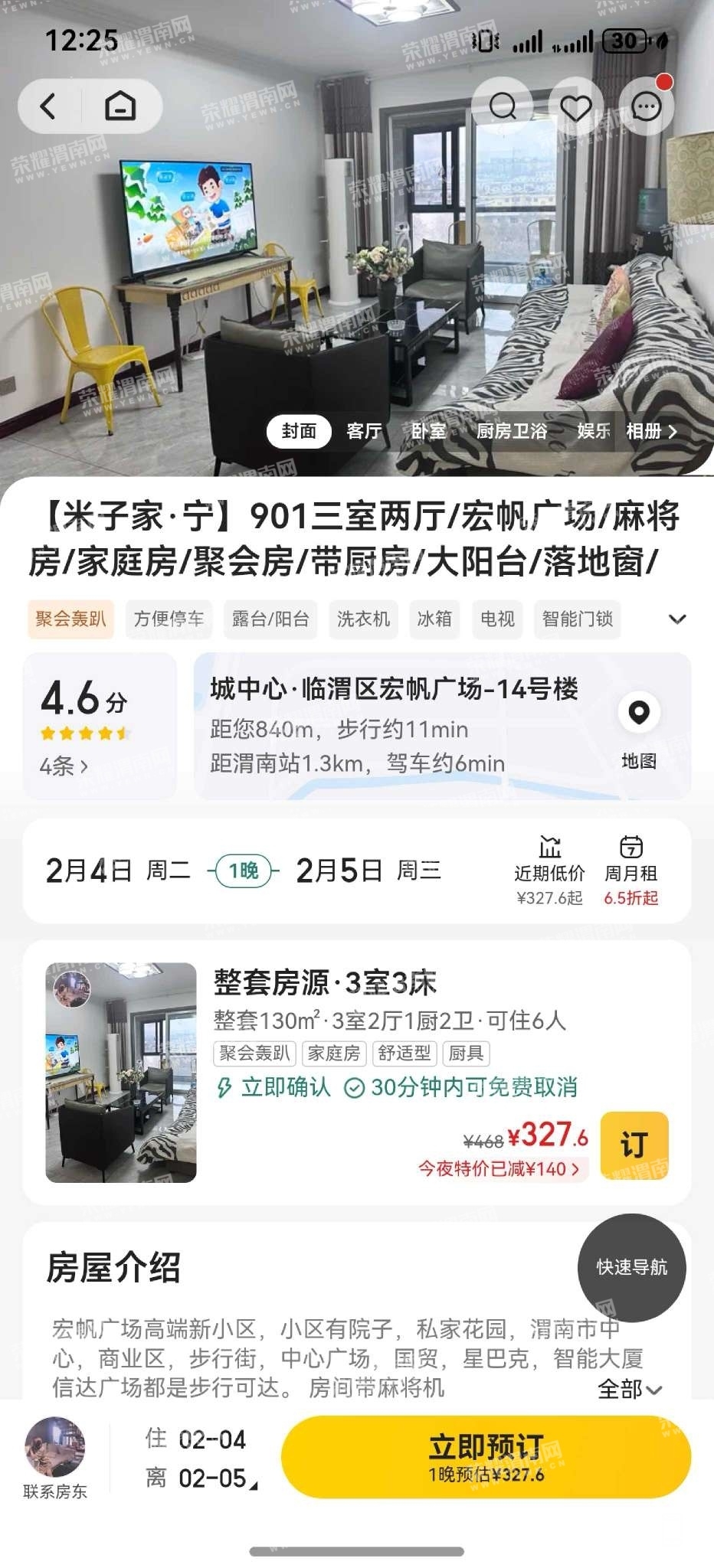The image size is (714, 1568).
Task: Tap the yellow 订 button
Action: point(634,1145)
